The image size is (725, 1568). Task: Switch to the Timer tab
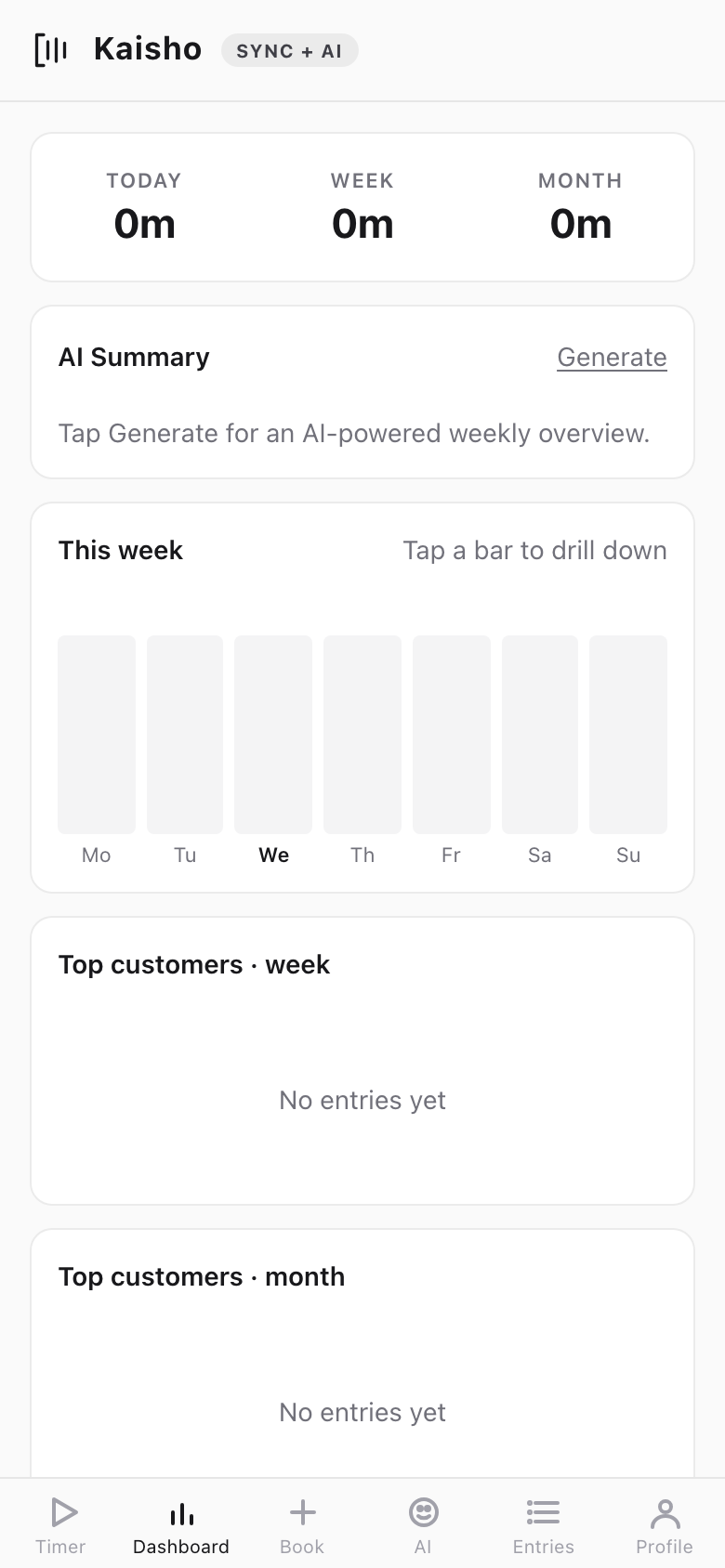pos(61,1523)
